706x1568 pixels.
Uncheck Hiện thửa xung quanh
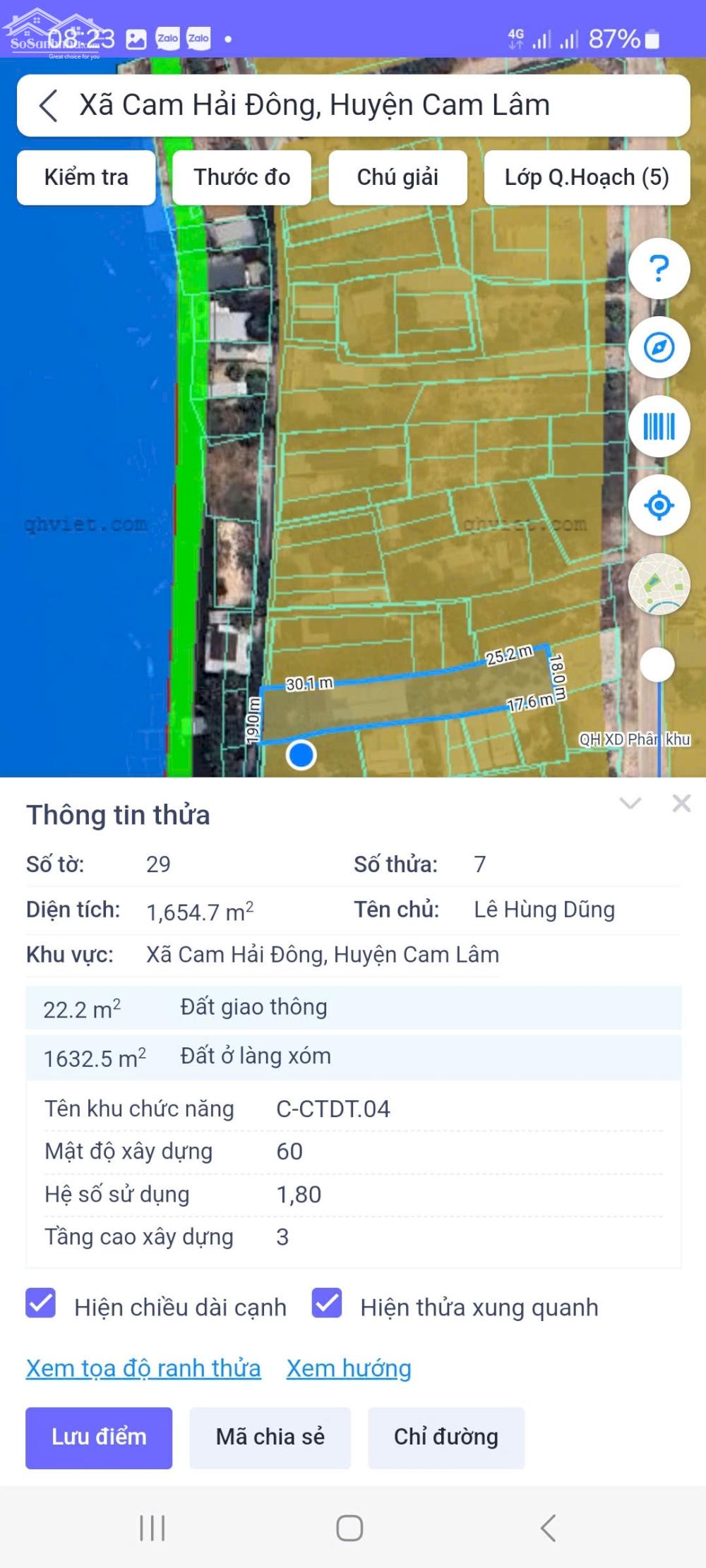327,1303
